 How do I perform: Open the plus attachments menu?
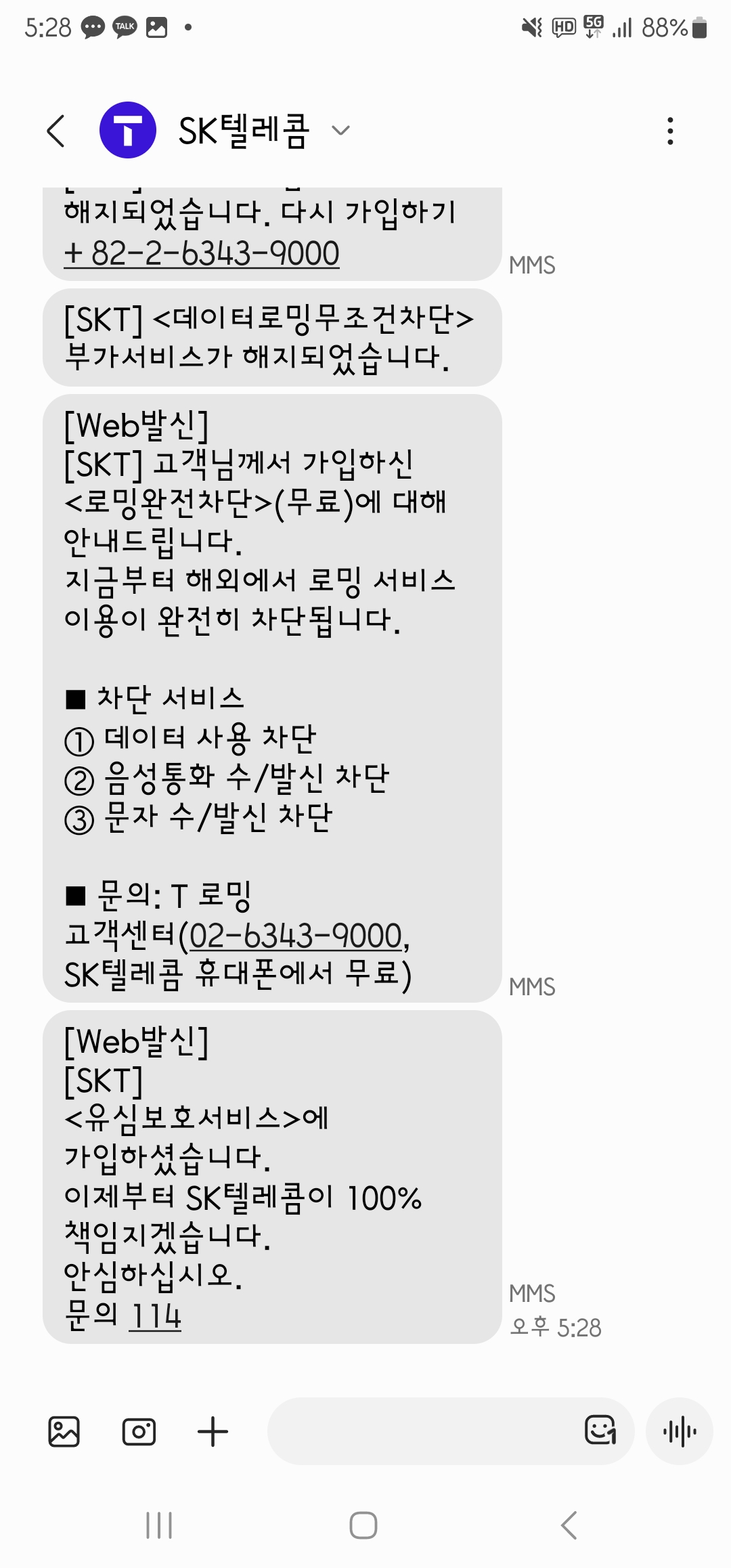pos(213,1431)
